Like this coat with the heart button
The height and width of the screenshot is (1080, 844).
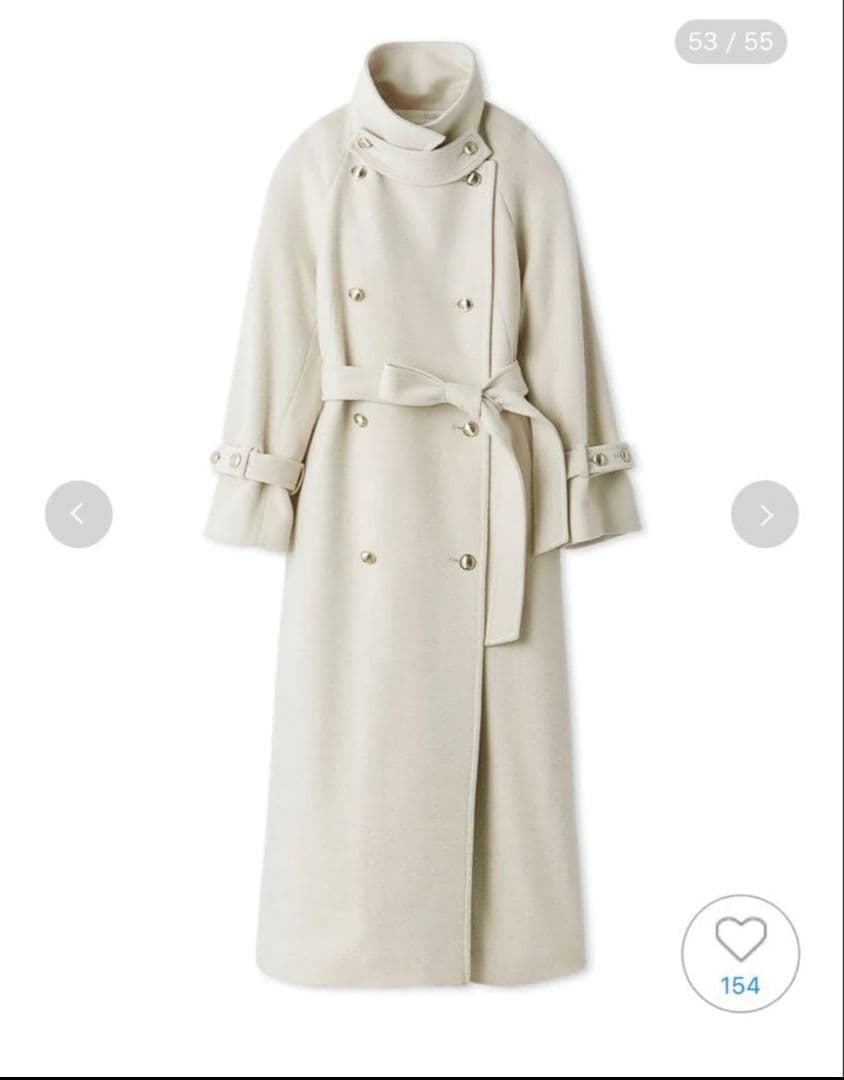pyautogui.click(x=741, y=954)
